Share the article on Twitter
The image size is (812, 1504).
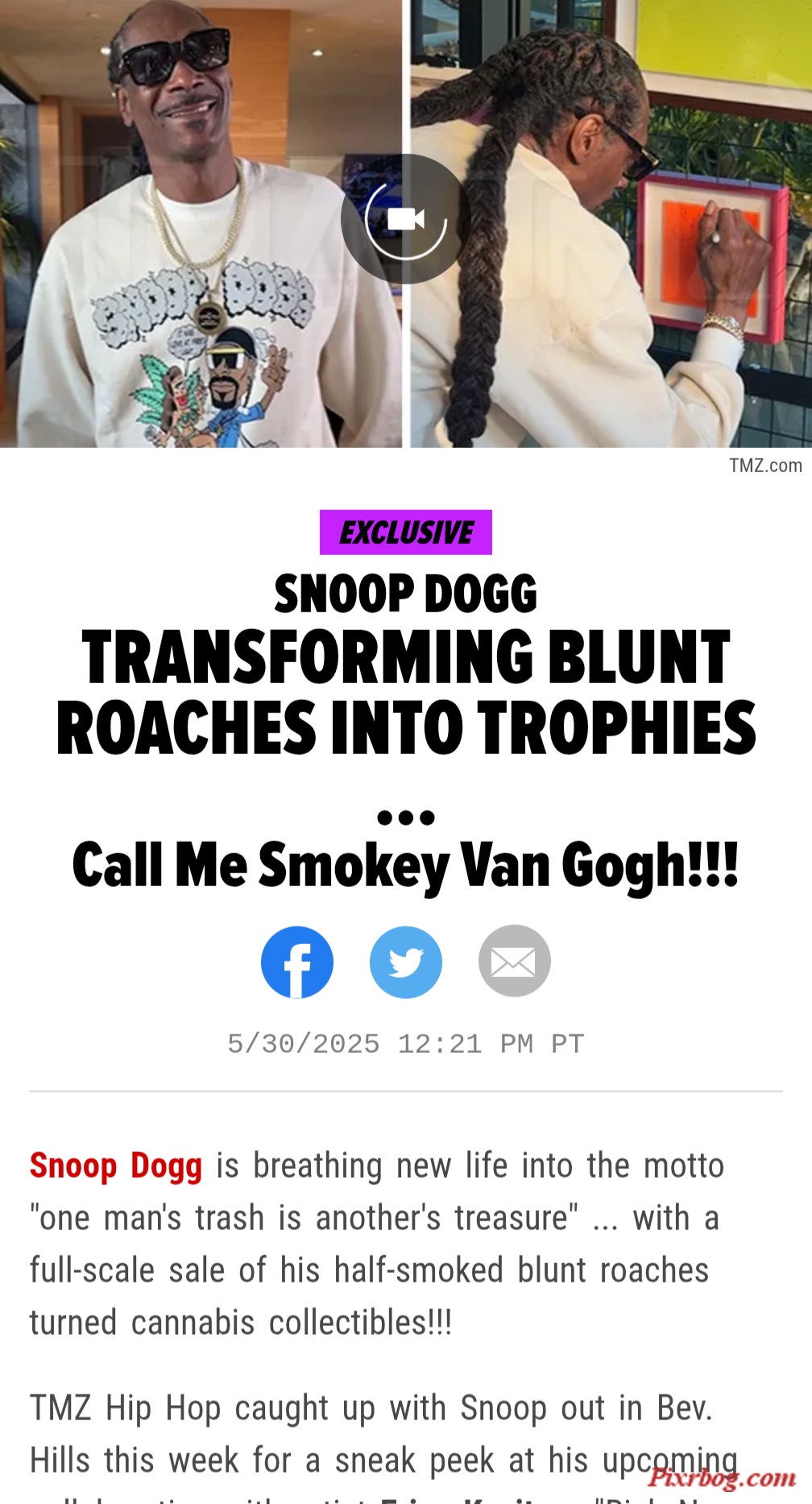[x=406, y=962]
